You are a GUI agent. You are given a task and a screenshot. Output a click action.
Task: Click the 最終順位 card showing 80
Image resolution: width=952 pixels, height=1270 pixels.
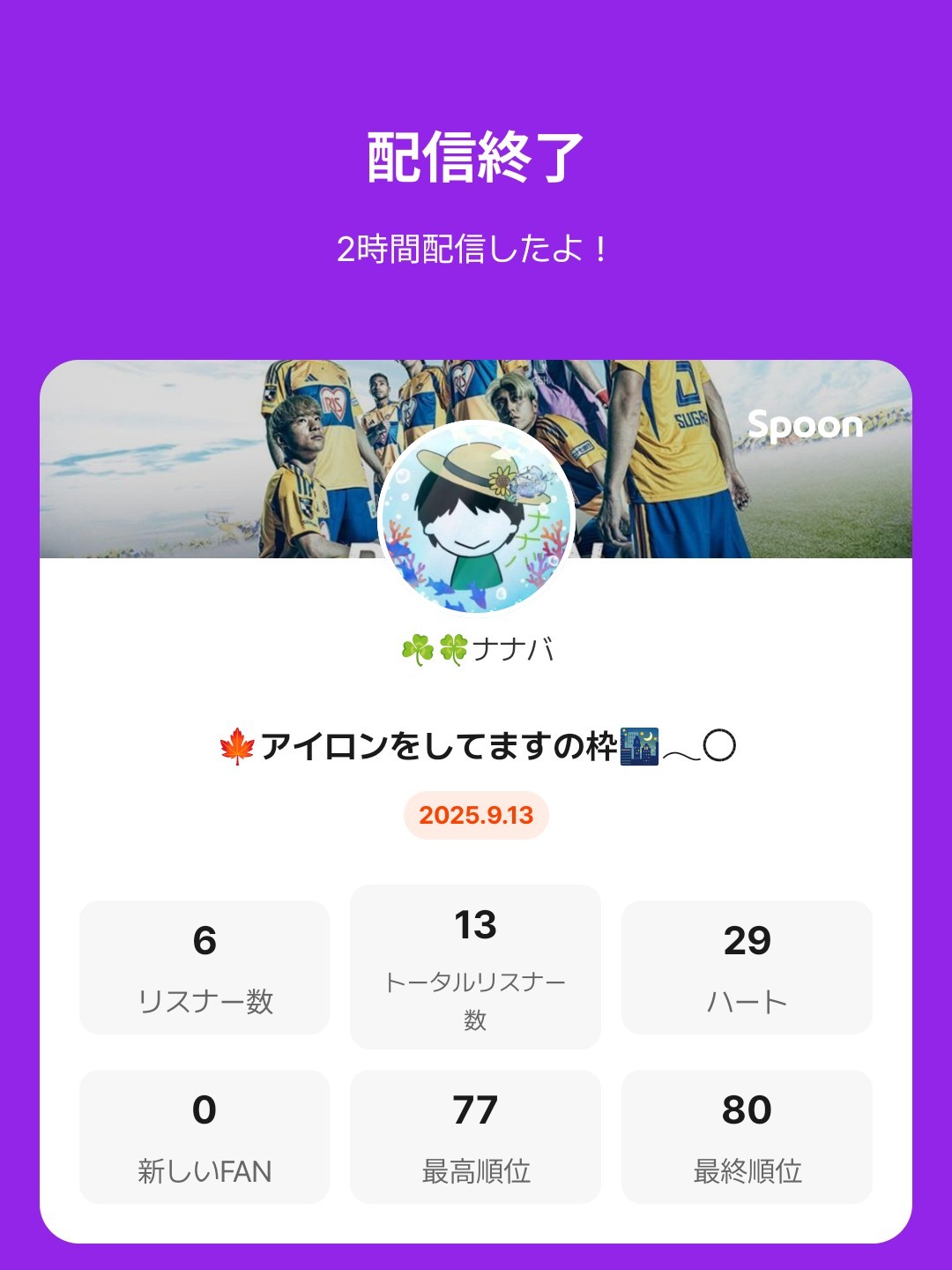[x=747, y=1136]
